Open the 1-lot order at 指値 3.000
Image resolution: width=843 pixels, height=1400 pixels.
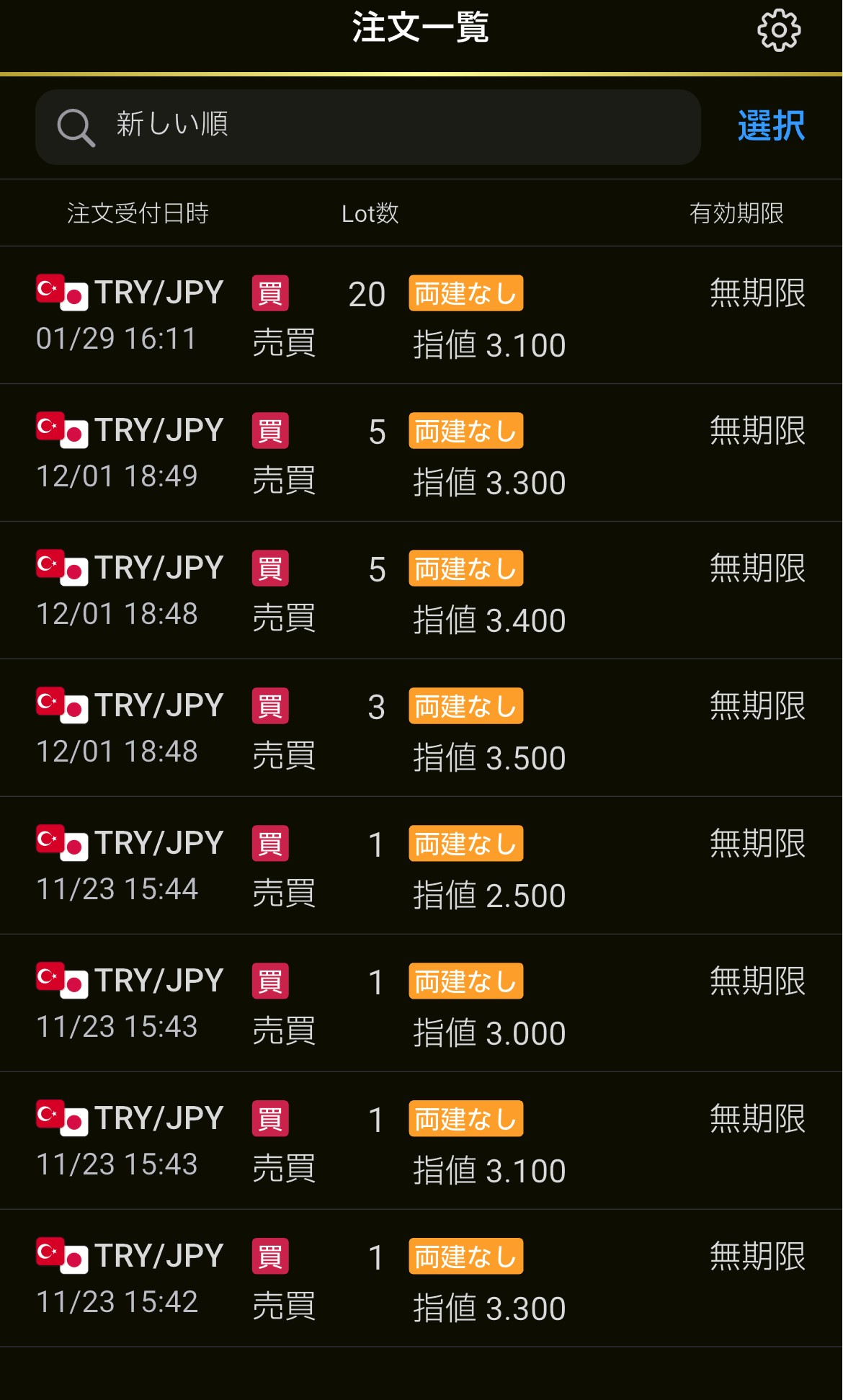[x=421, y=1004]
